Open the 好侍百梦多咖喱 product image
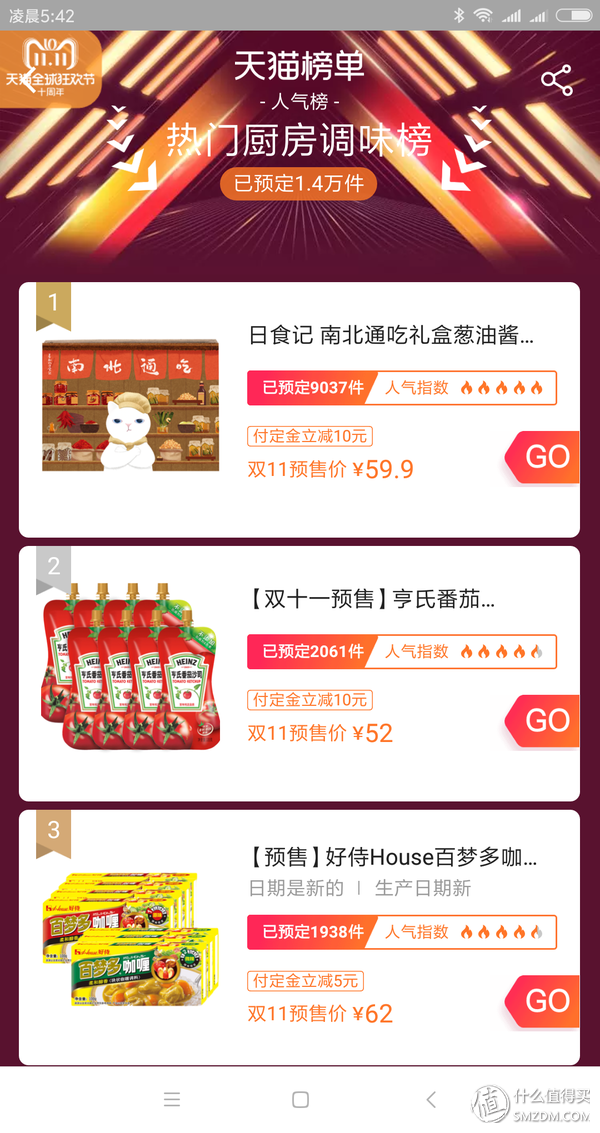 point(130,938)
